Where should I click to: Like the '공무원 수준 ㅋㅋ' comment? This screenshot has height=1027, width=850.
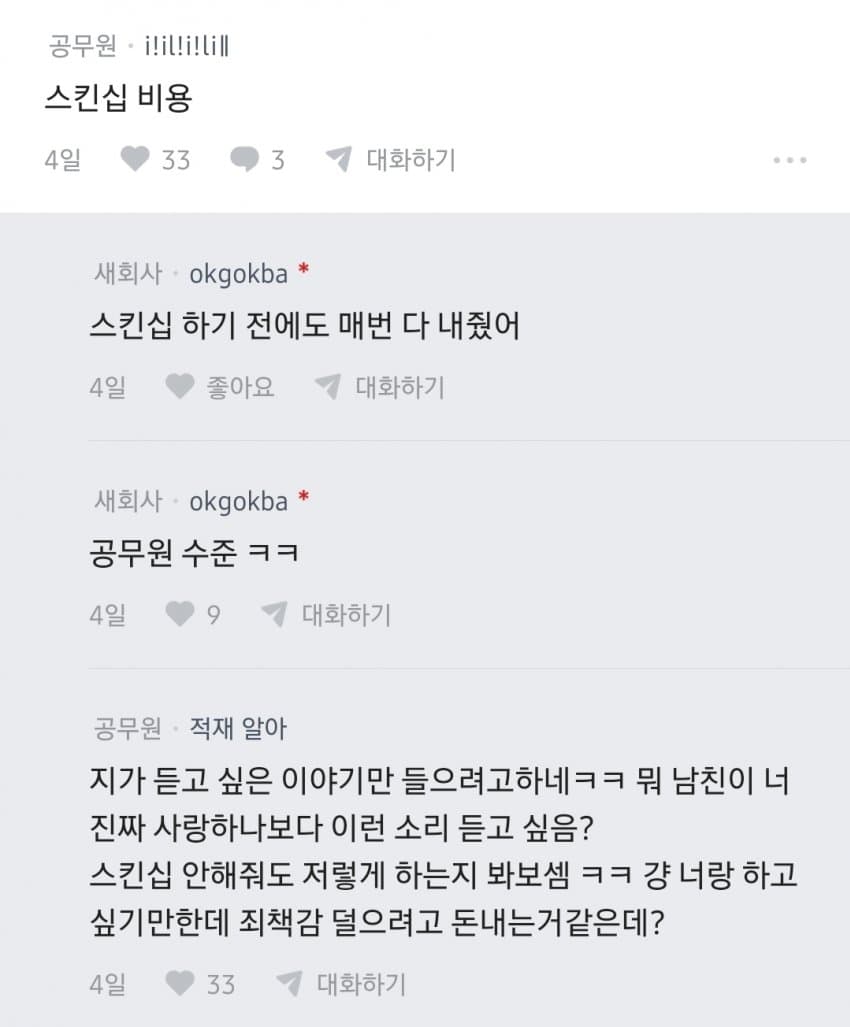180,614
